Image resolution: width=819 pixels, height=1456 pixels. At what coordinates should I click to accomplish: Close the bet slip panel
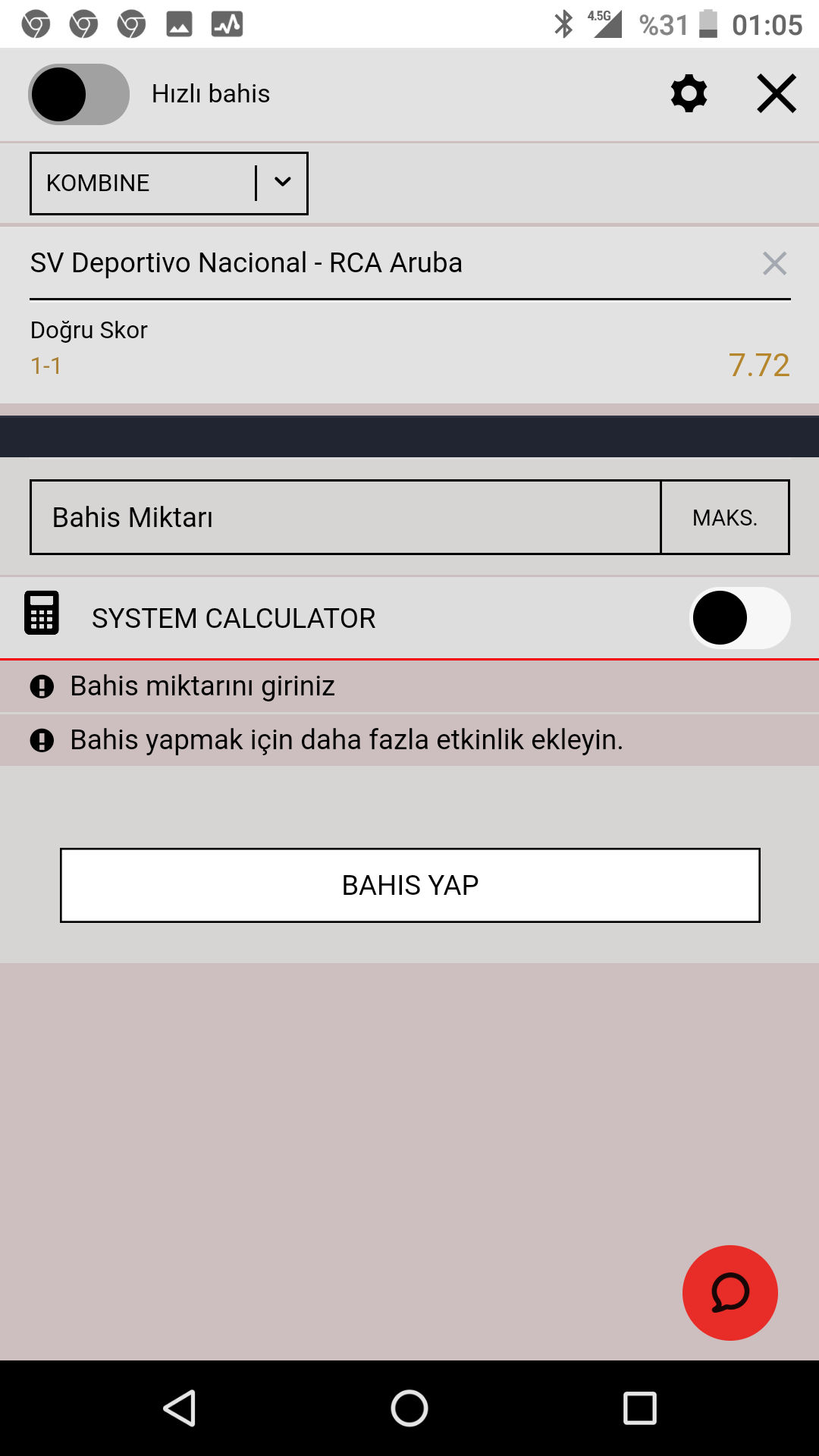777,94
